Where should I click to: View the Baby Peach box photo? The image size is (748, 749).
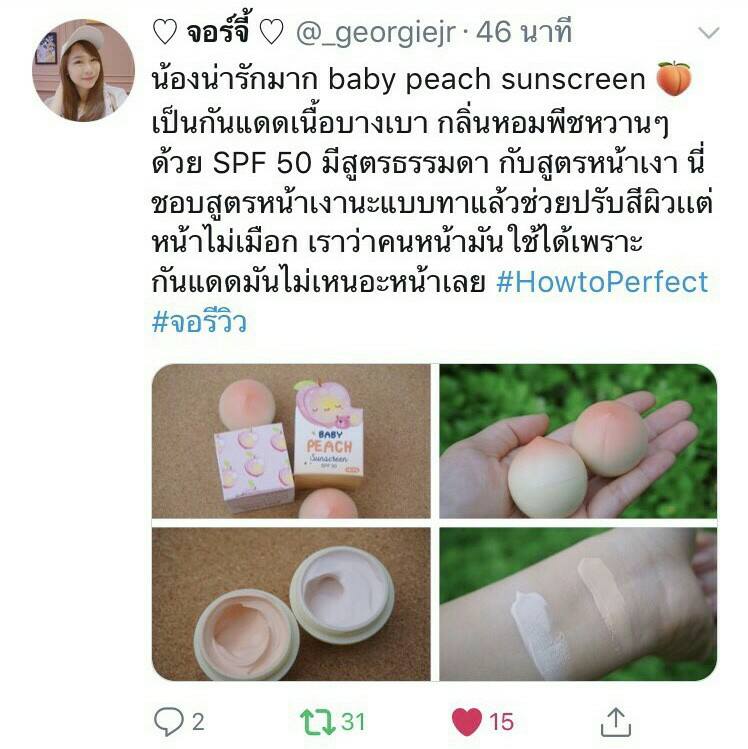coord(291,441)
